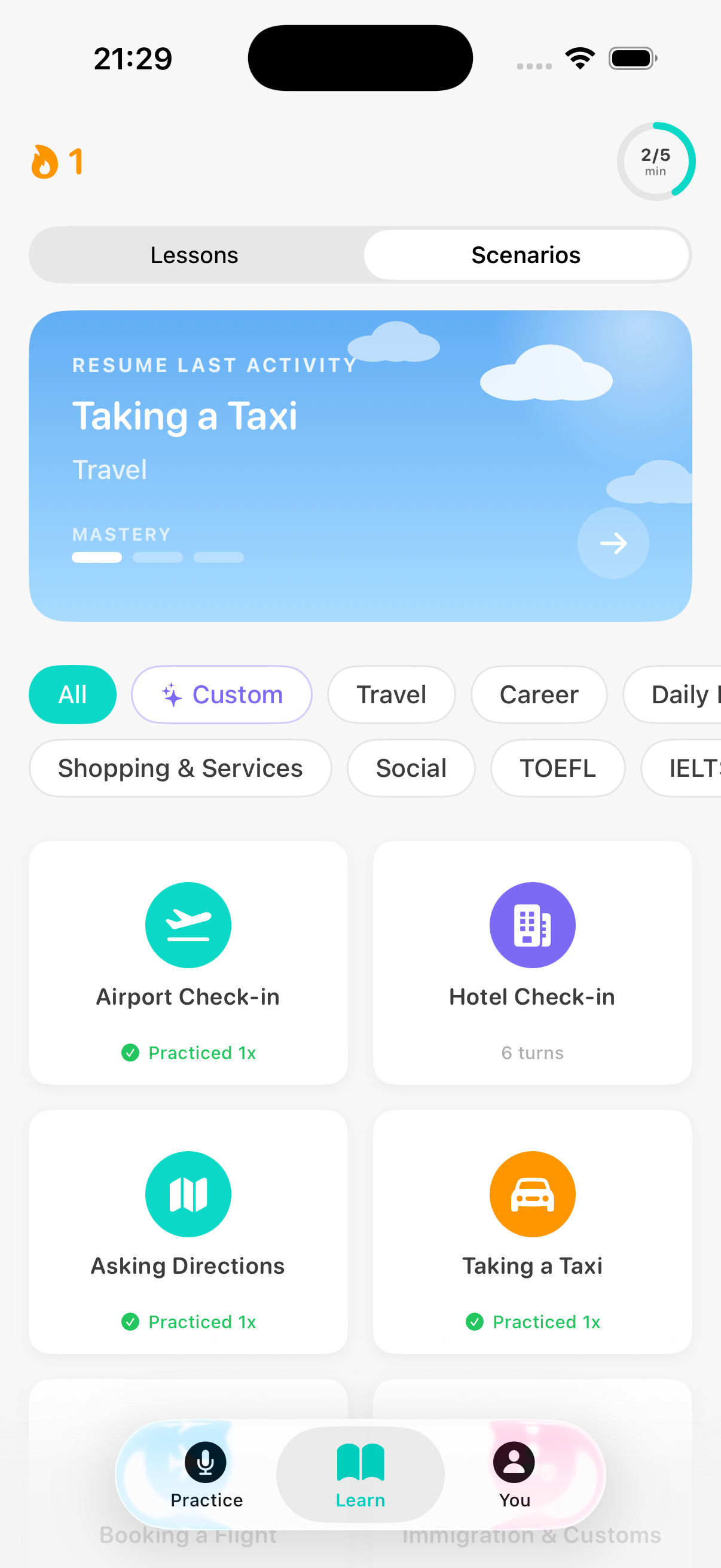View the streak flame counter
The image size is (721, 1568).
(57, 162)
